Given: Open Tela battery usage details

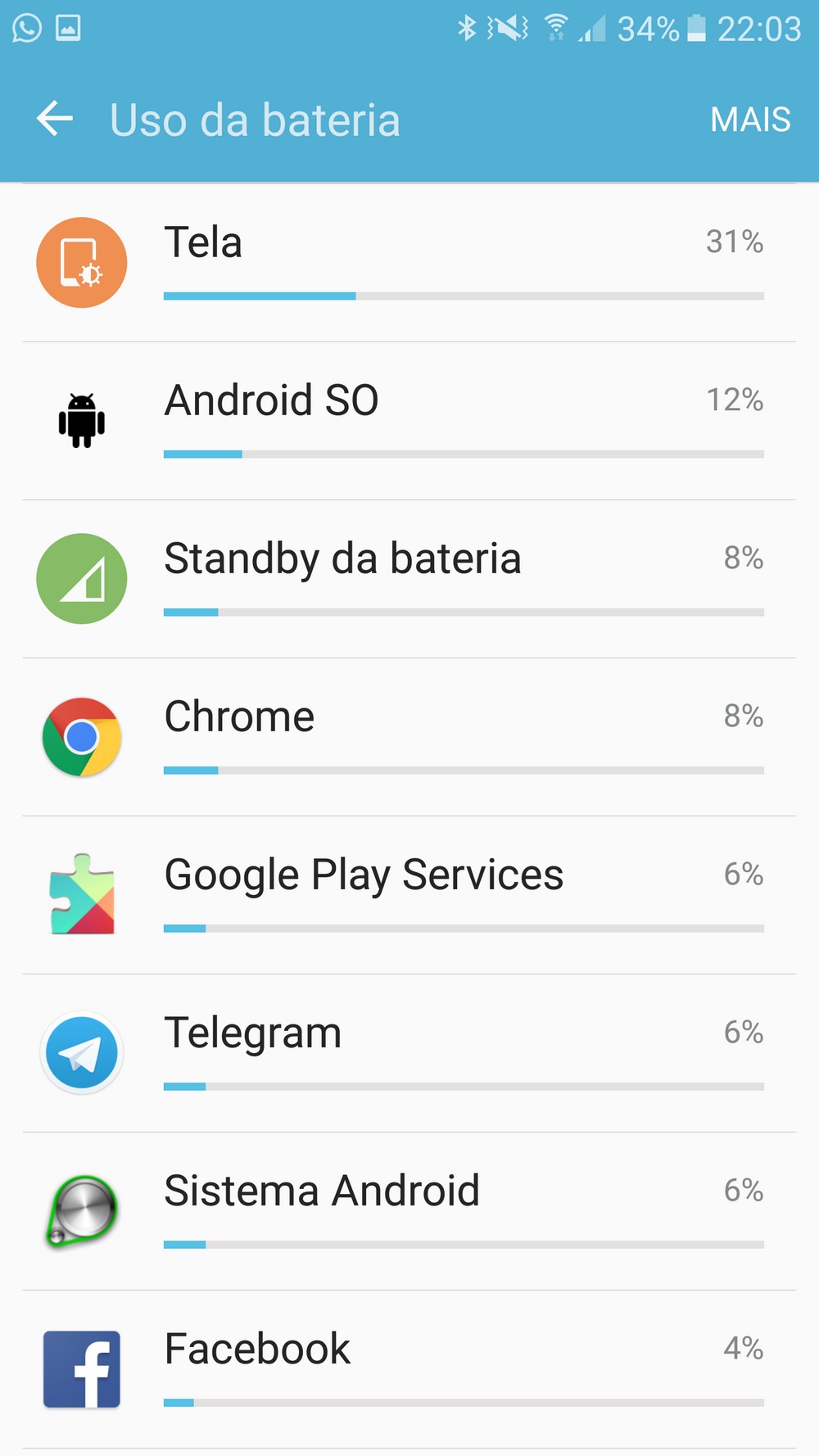Looking at the screenshot, I should tap(409, 262).
